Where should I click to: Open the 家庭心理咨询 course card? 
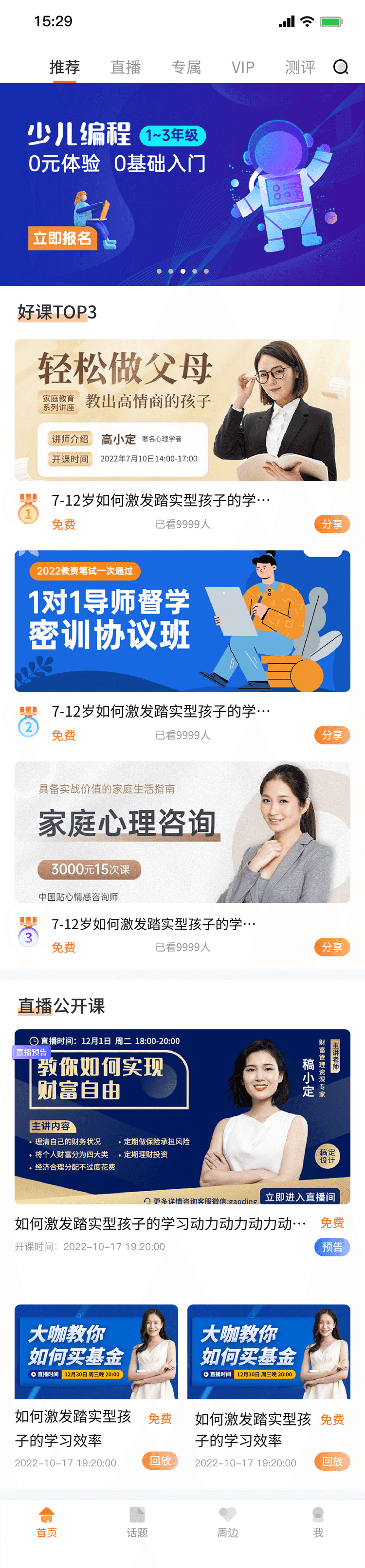pyautogui.click(x=182, y=831)
